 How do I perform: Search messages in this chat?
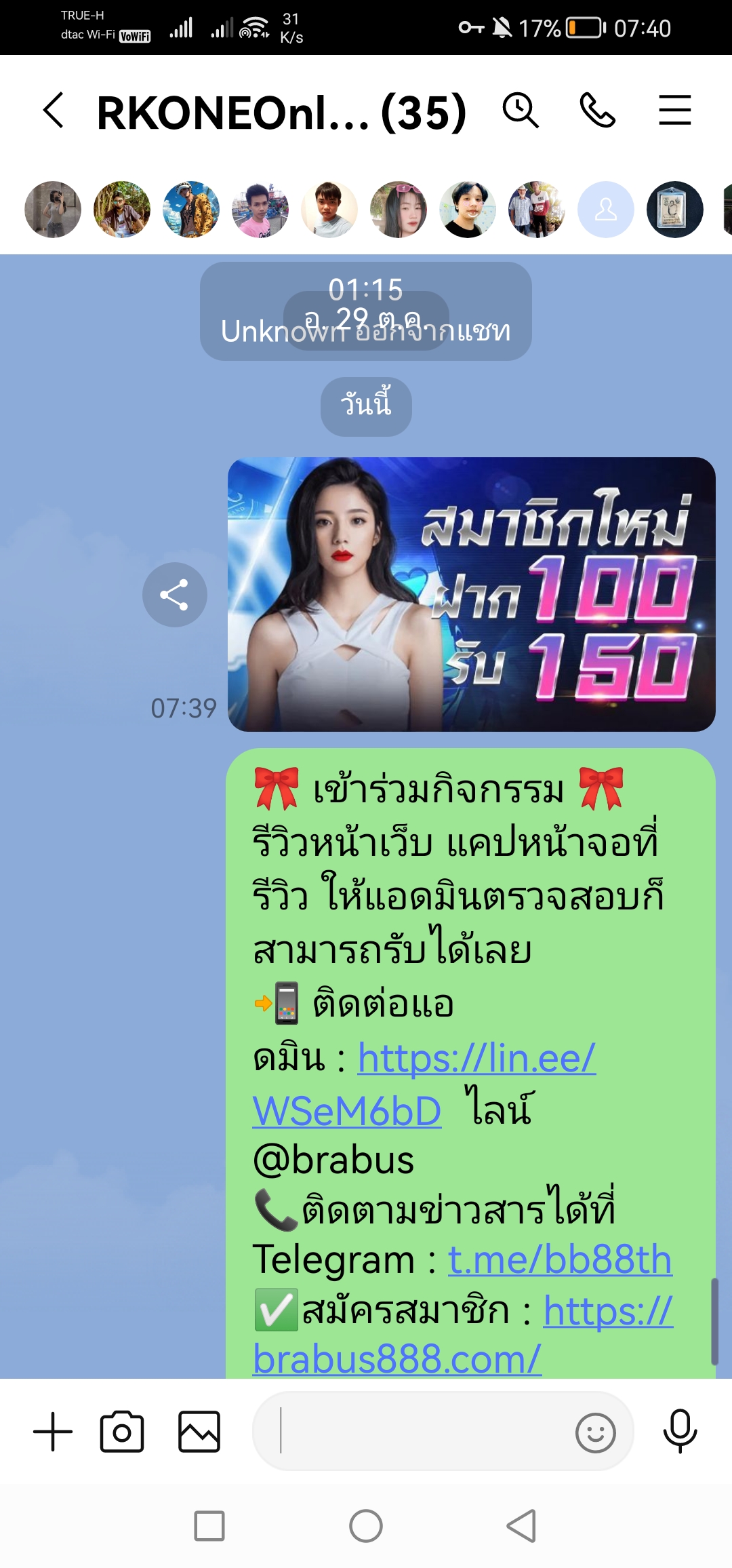(x=521, y=111)
